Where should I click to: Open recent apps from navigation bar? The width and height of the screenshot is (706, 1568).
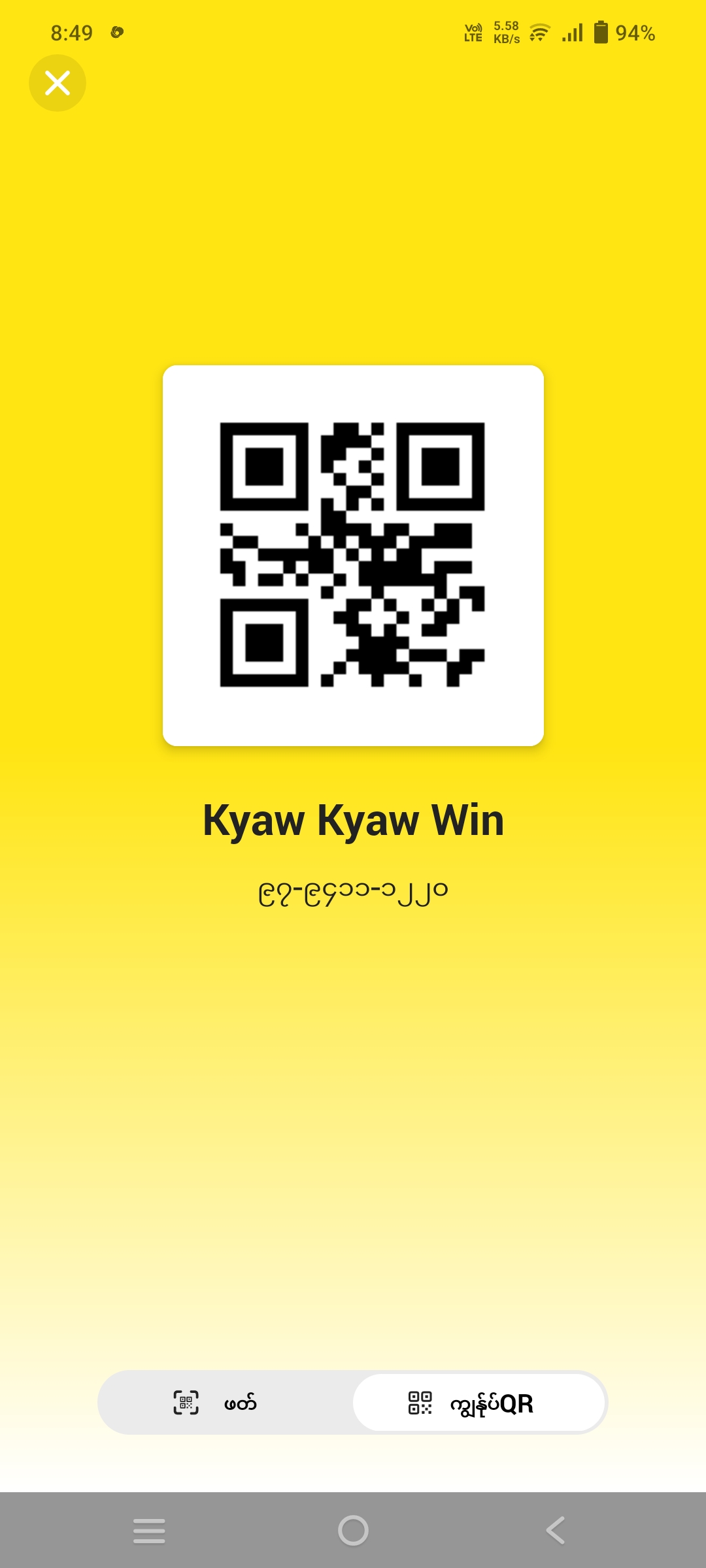(x=149, y=1530)
